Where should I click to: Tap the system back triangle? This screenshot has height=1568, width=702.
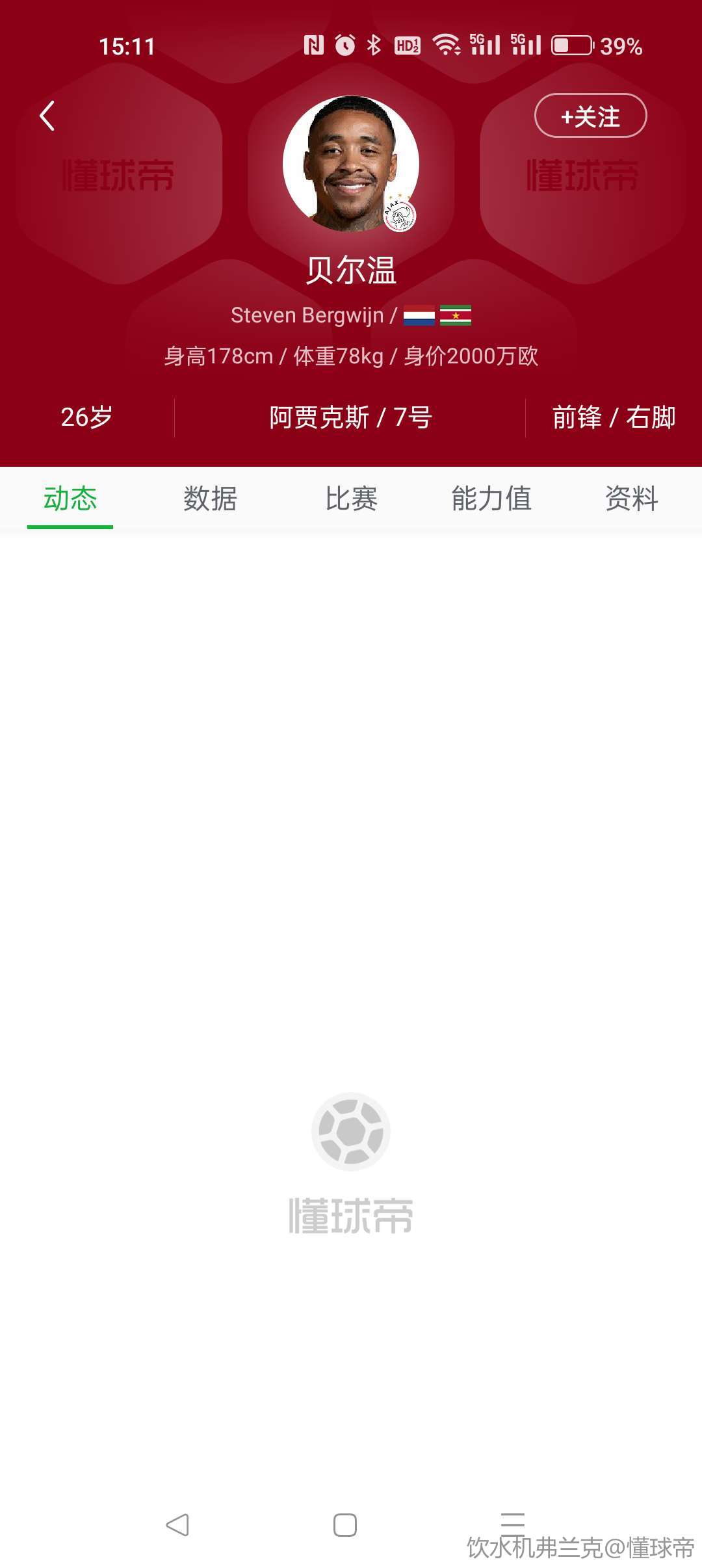tap(177, 1524)
